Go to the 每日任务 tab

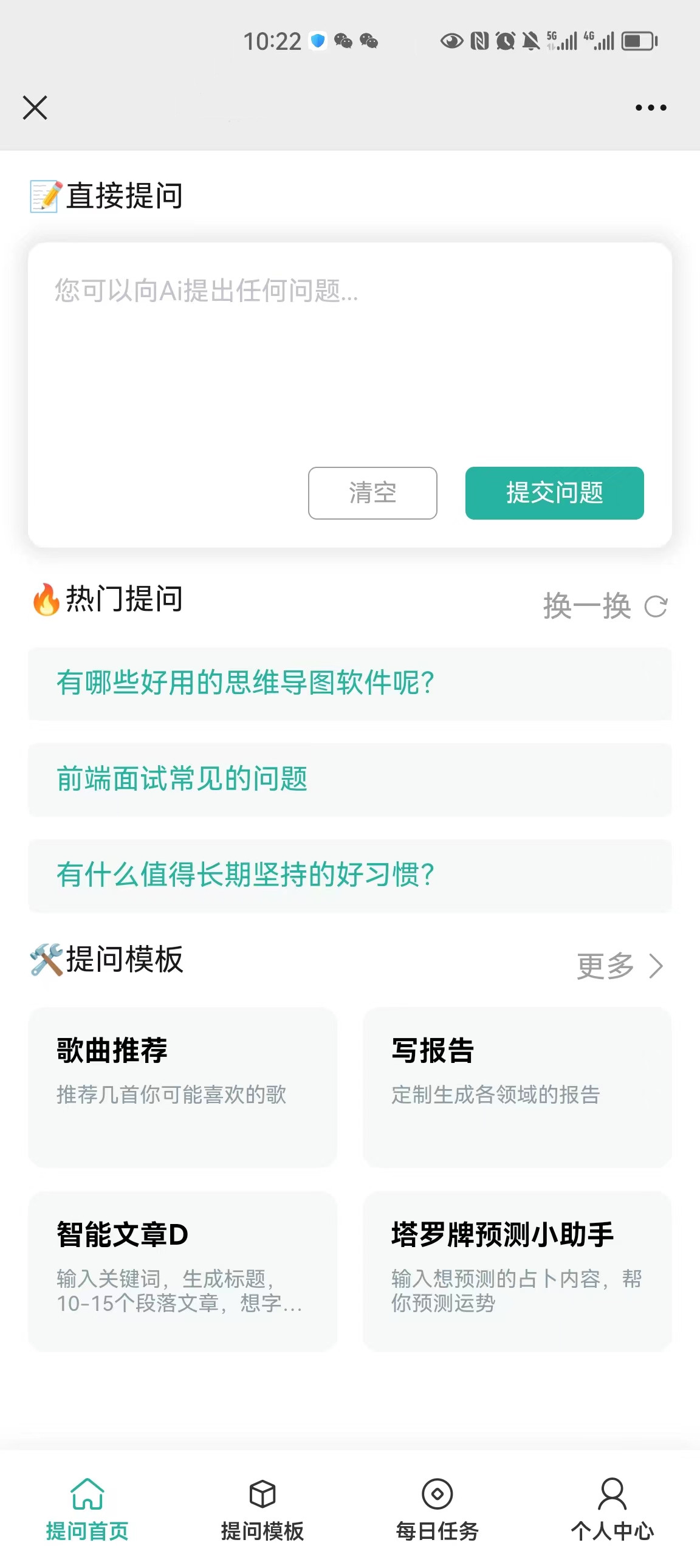point(437,1508)
